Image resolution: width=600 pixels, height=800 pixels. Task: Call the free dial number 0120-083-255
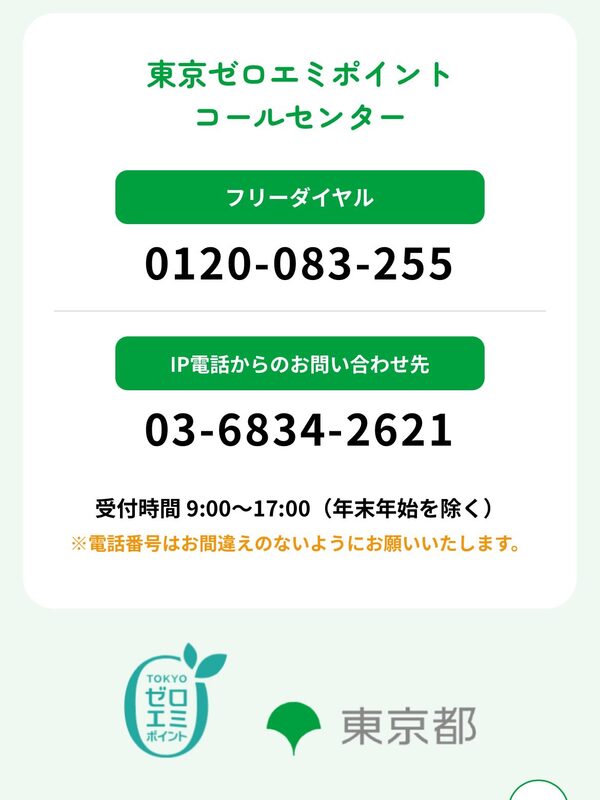299,264
